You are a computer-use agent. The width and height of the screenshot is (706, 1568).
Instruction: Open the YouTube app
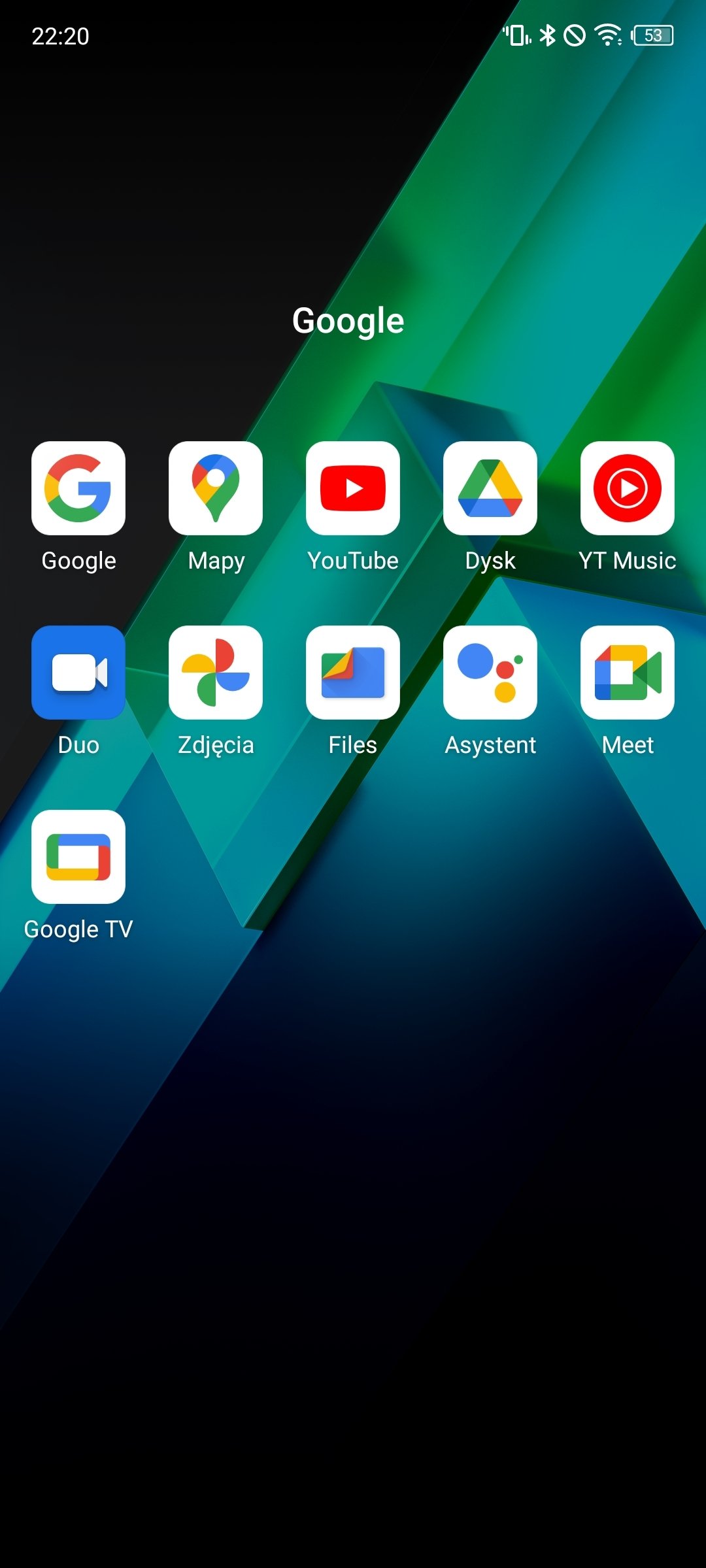[x=353, y=488]
